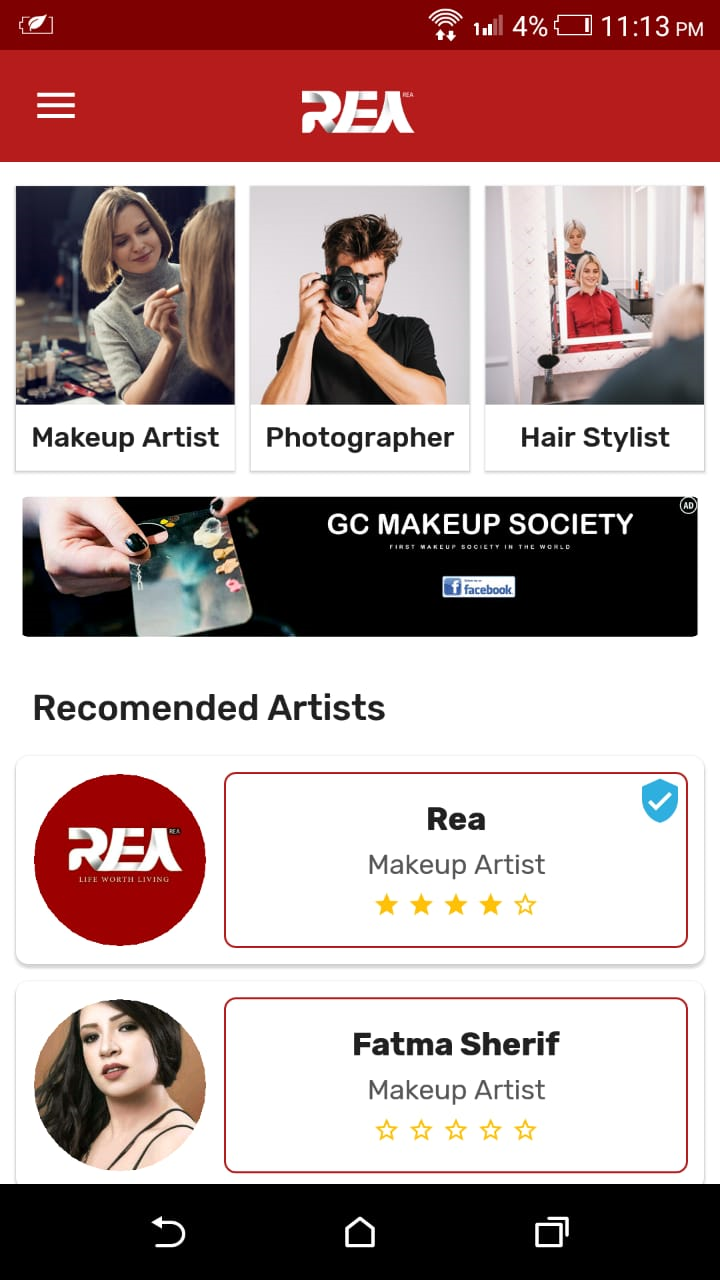Tap the Recomended Artists section heading
The image size is (720, 1280).
click(x=209, y=707)
